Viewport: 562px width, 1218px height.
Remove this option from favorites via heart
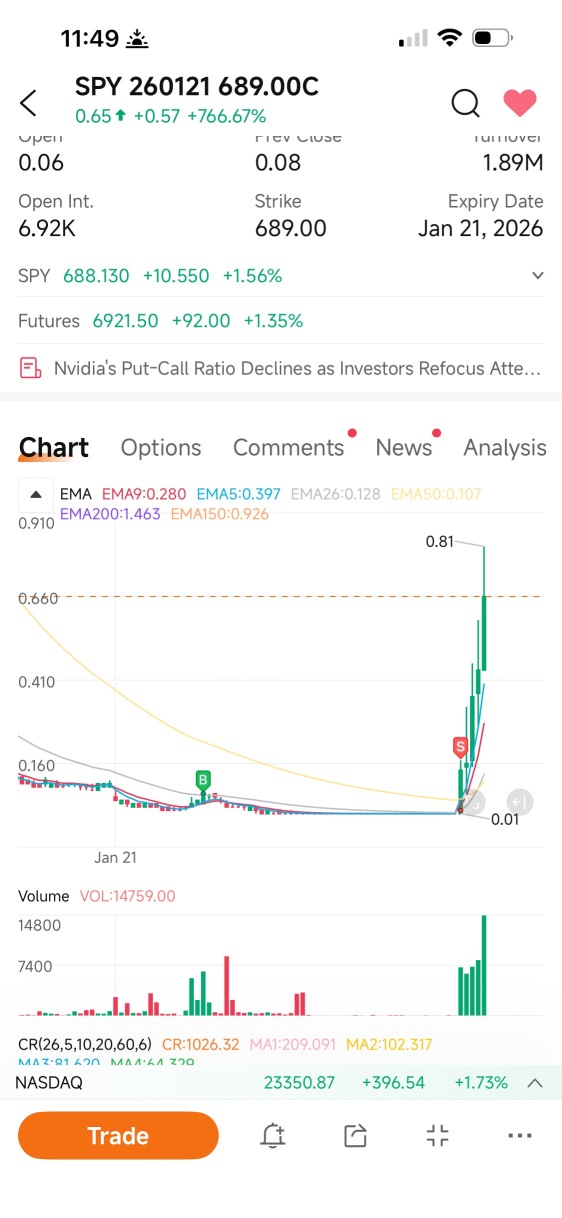click(519, 102)
